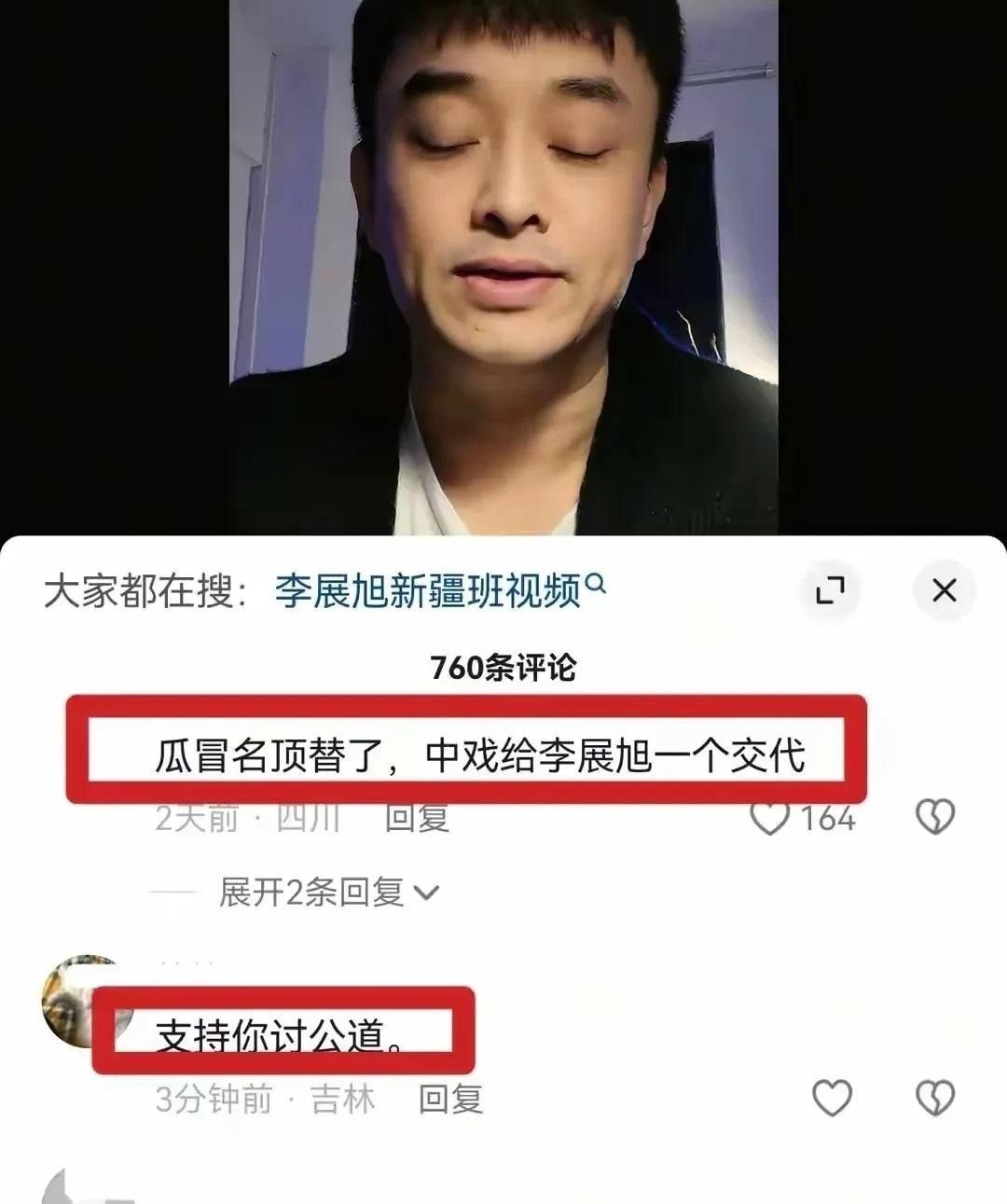The width and height of the screenshot is (1007, 1204).
Task: Open the suggested search 李展旭新疆班视频
Action: (x=440, y=590)
